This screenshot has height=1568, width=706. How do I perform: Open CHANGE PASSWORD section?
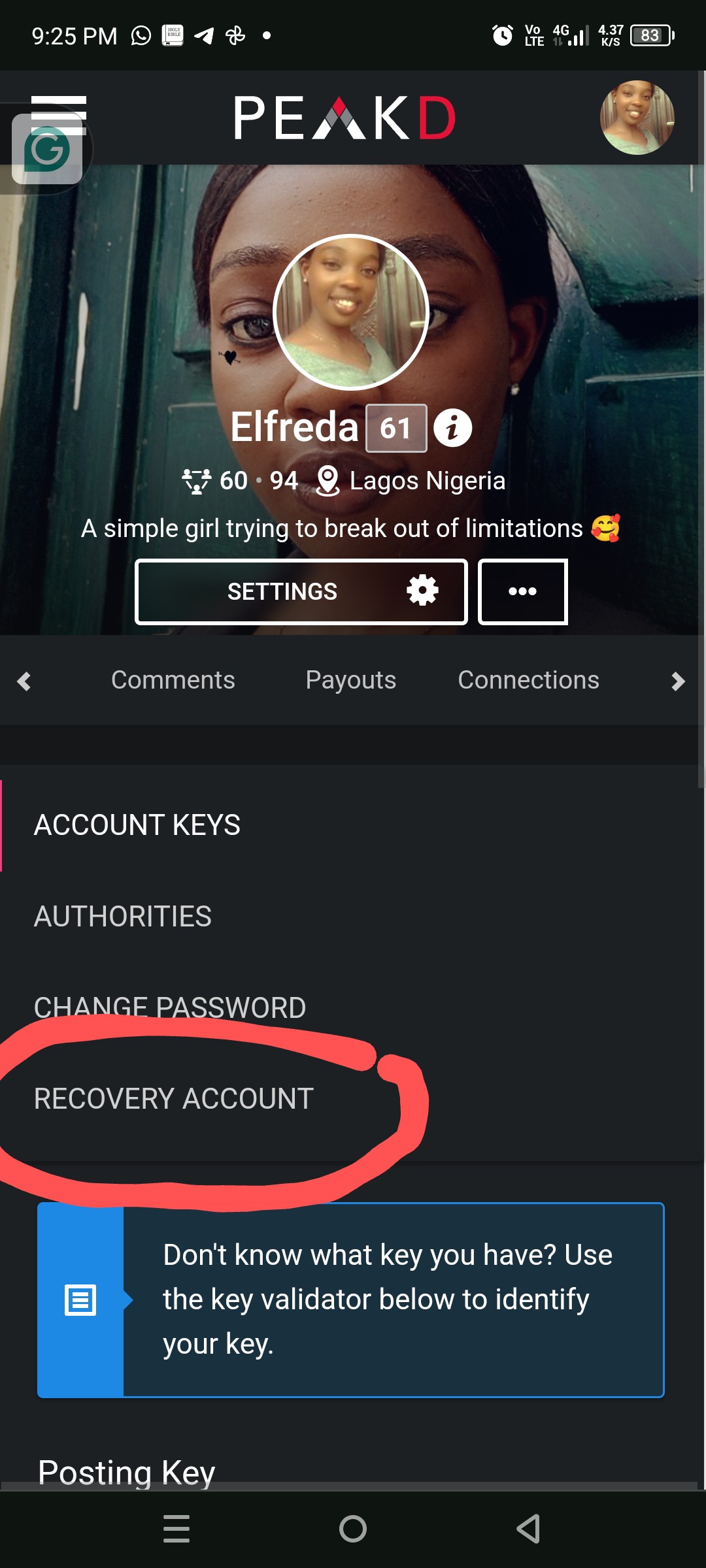170,1007
